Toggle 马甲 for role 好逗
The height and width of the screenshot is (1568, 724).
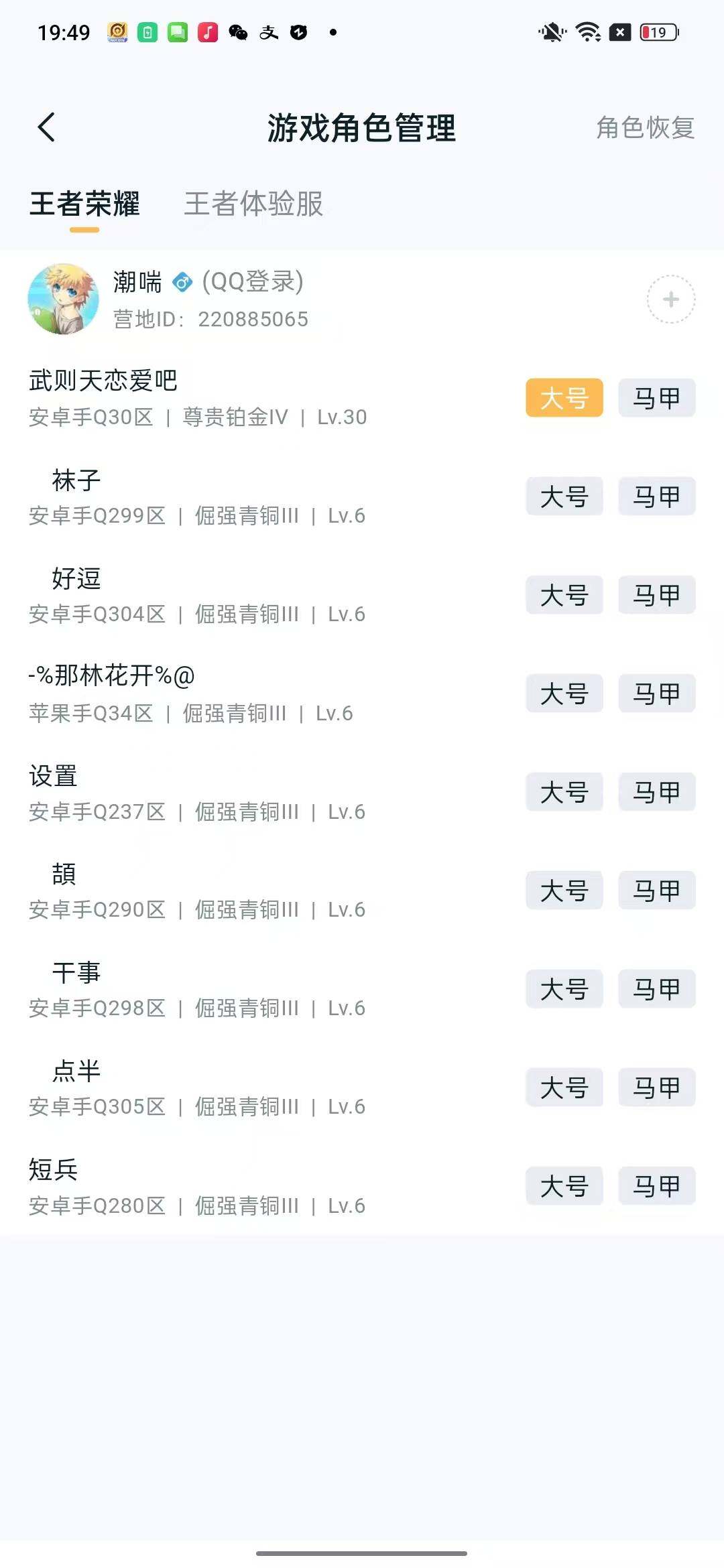click(656, 595)
